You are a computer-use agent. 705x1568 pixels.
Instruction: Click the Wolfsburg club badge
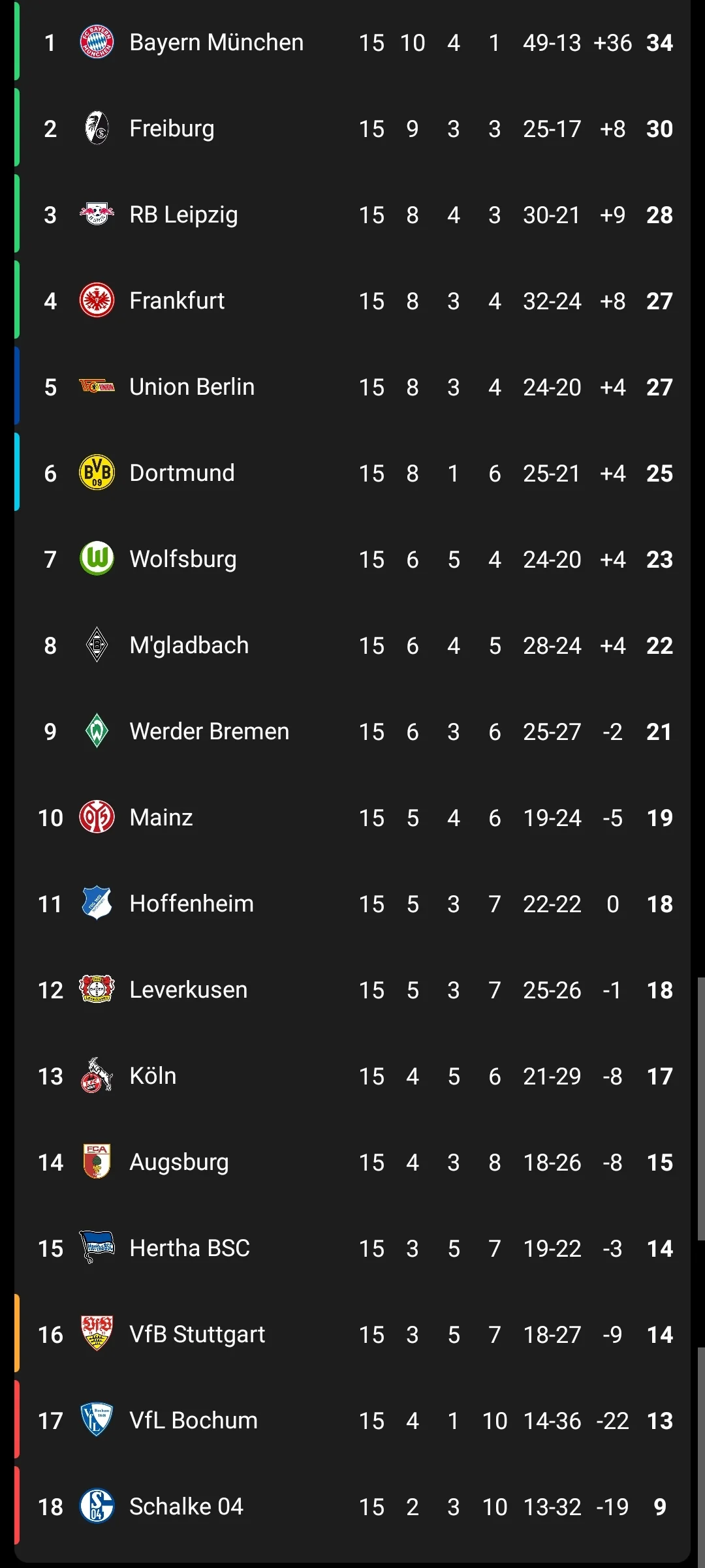tap(97, 559)
